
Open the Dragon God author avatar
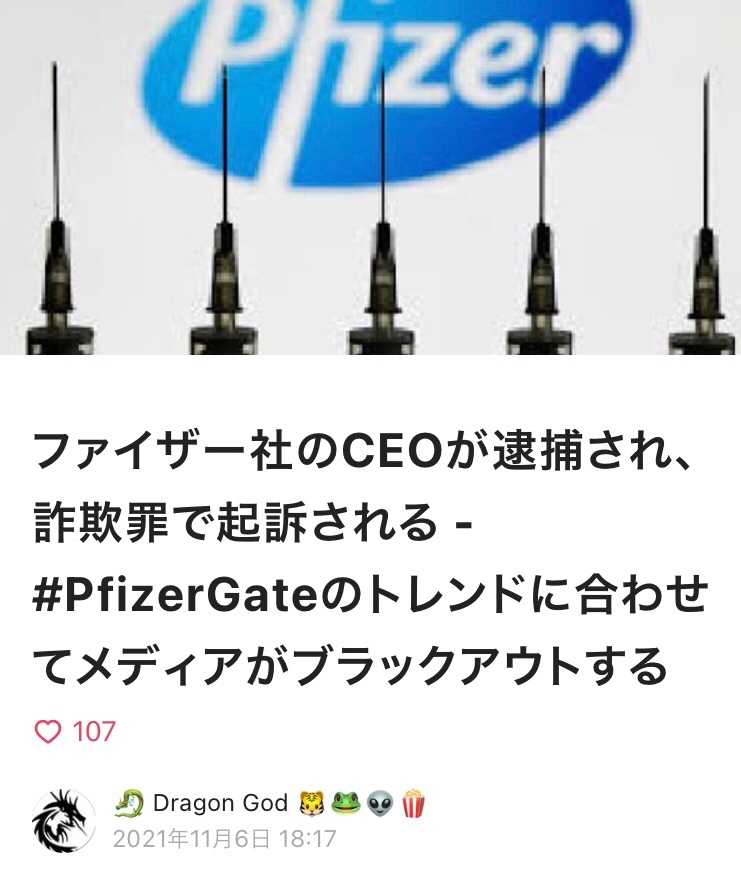[x=64, y=821]
